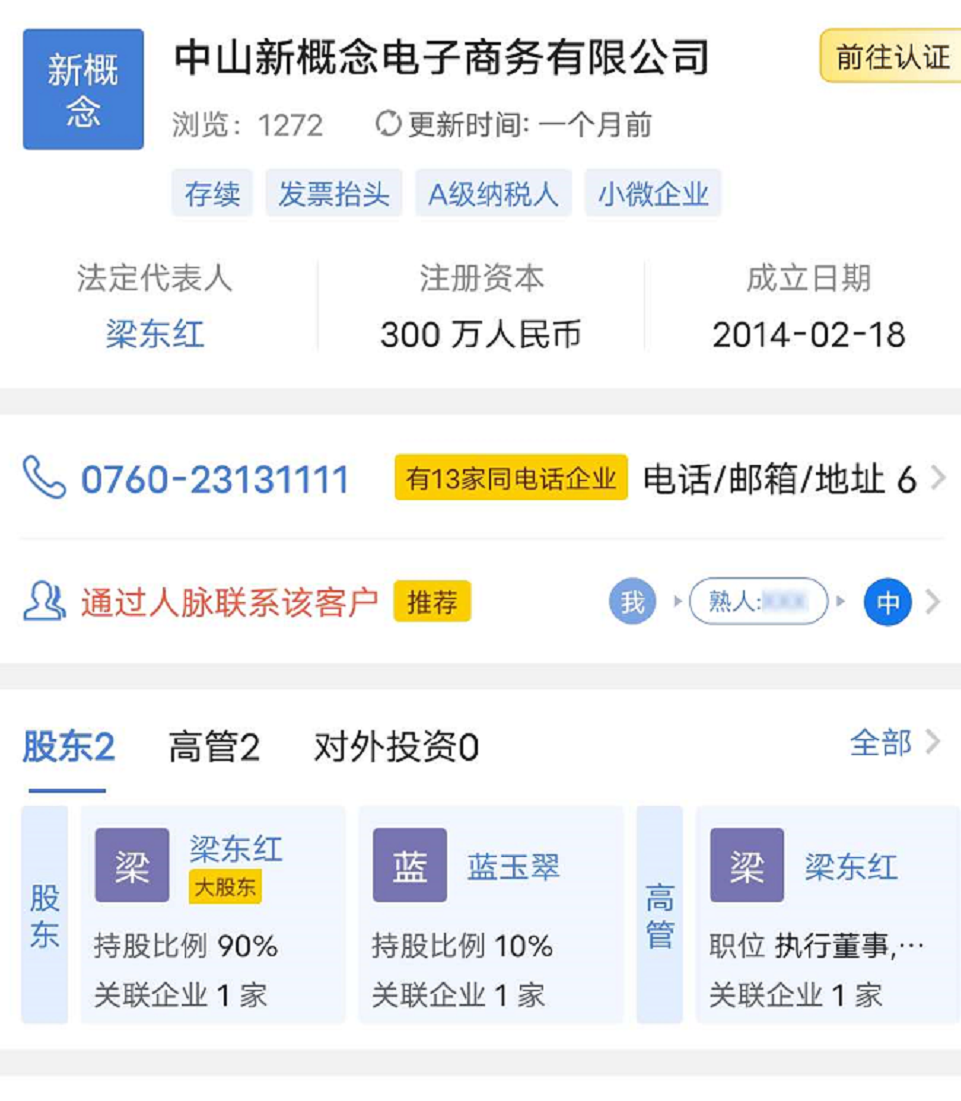
Task: Open 通过人脉联系该客户 row
Action: 230,603
